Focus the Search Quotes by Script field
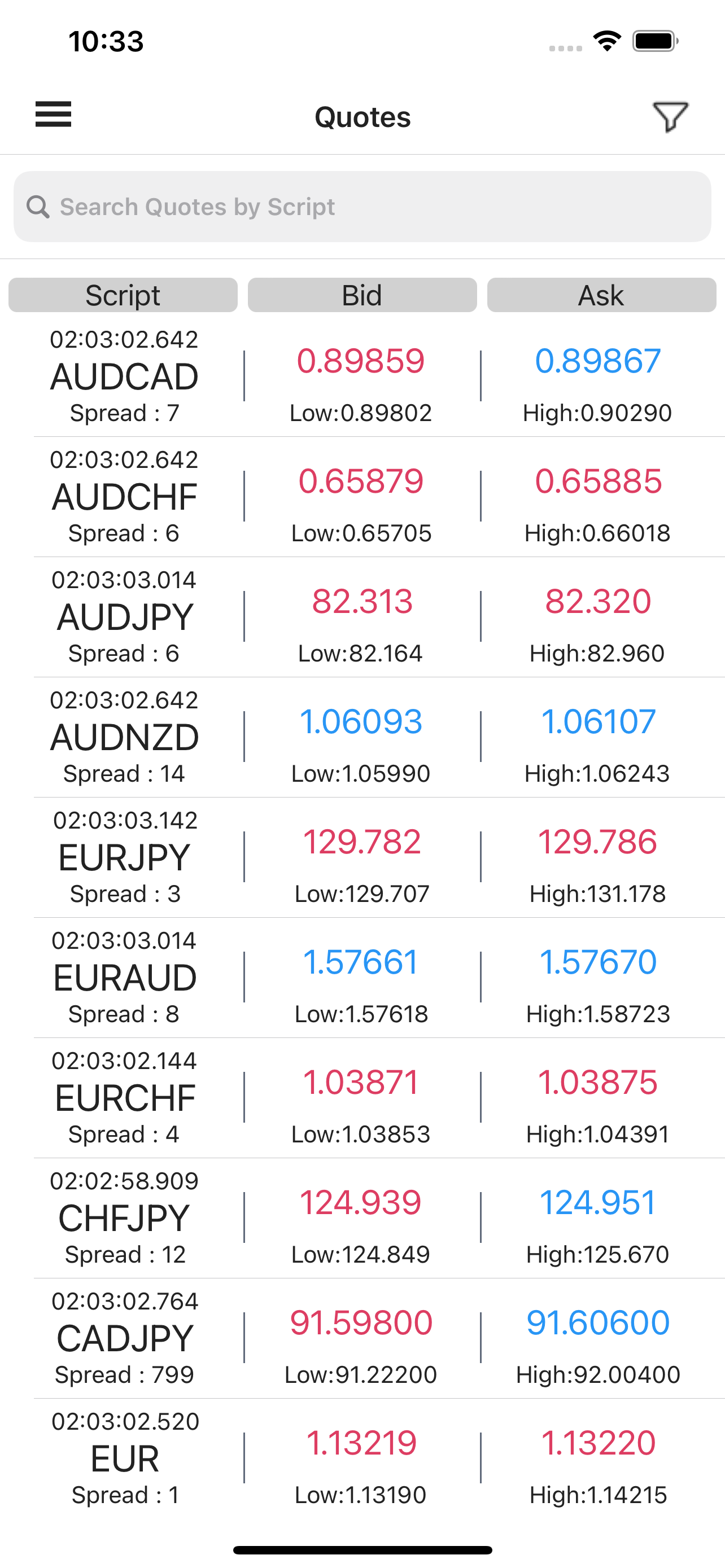This screenshot has width=725, height=1568. 362,207
